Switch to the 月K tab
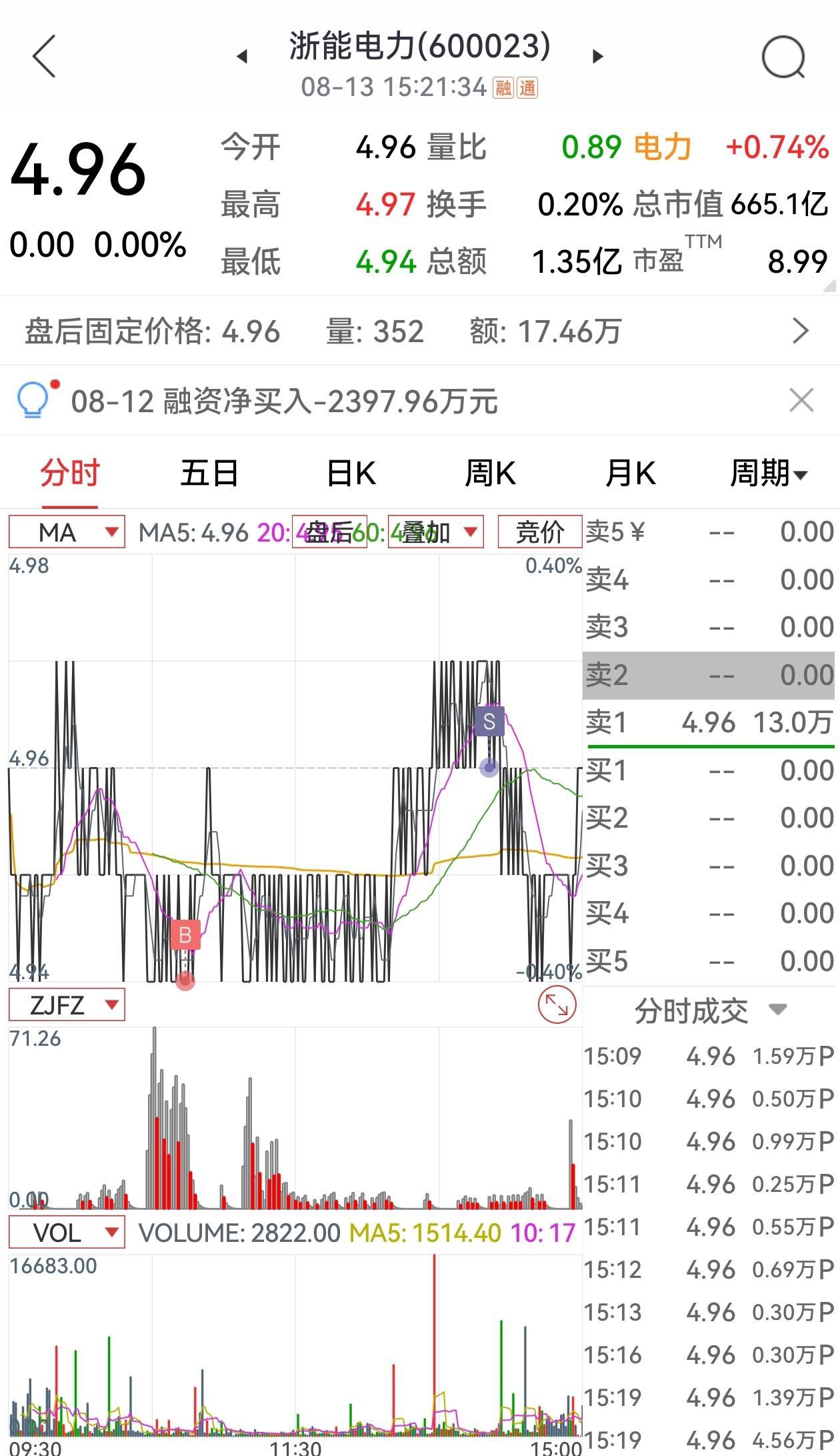 tap(630, 474)
